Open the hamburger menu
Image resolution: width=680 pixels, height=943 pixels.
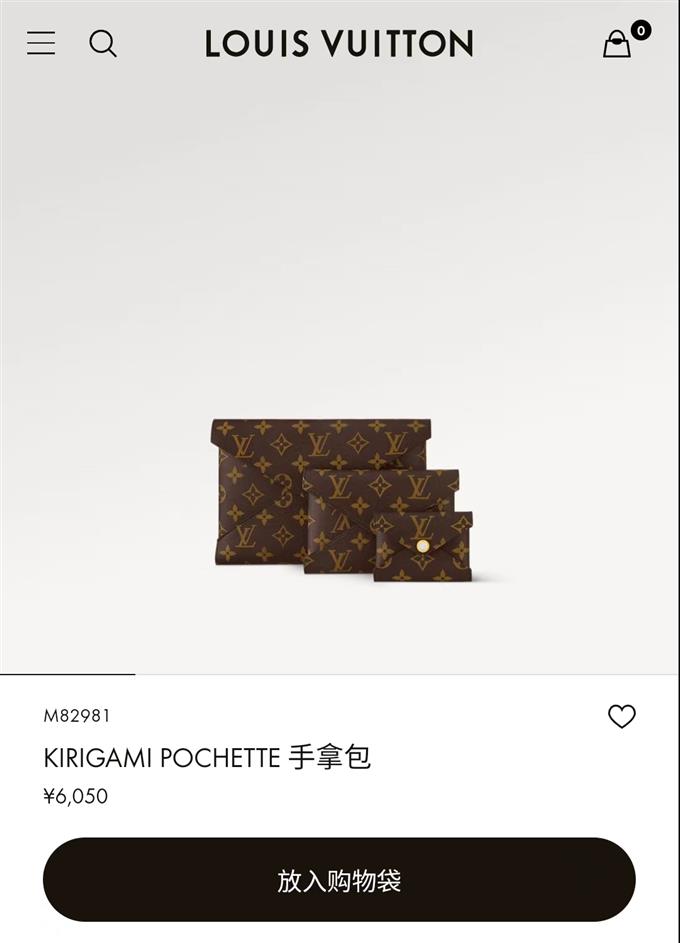[41, 43]
